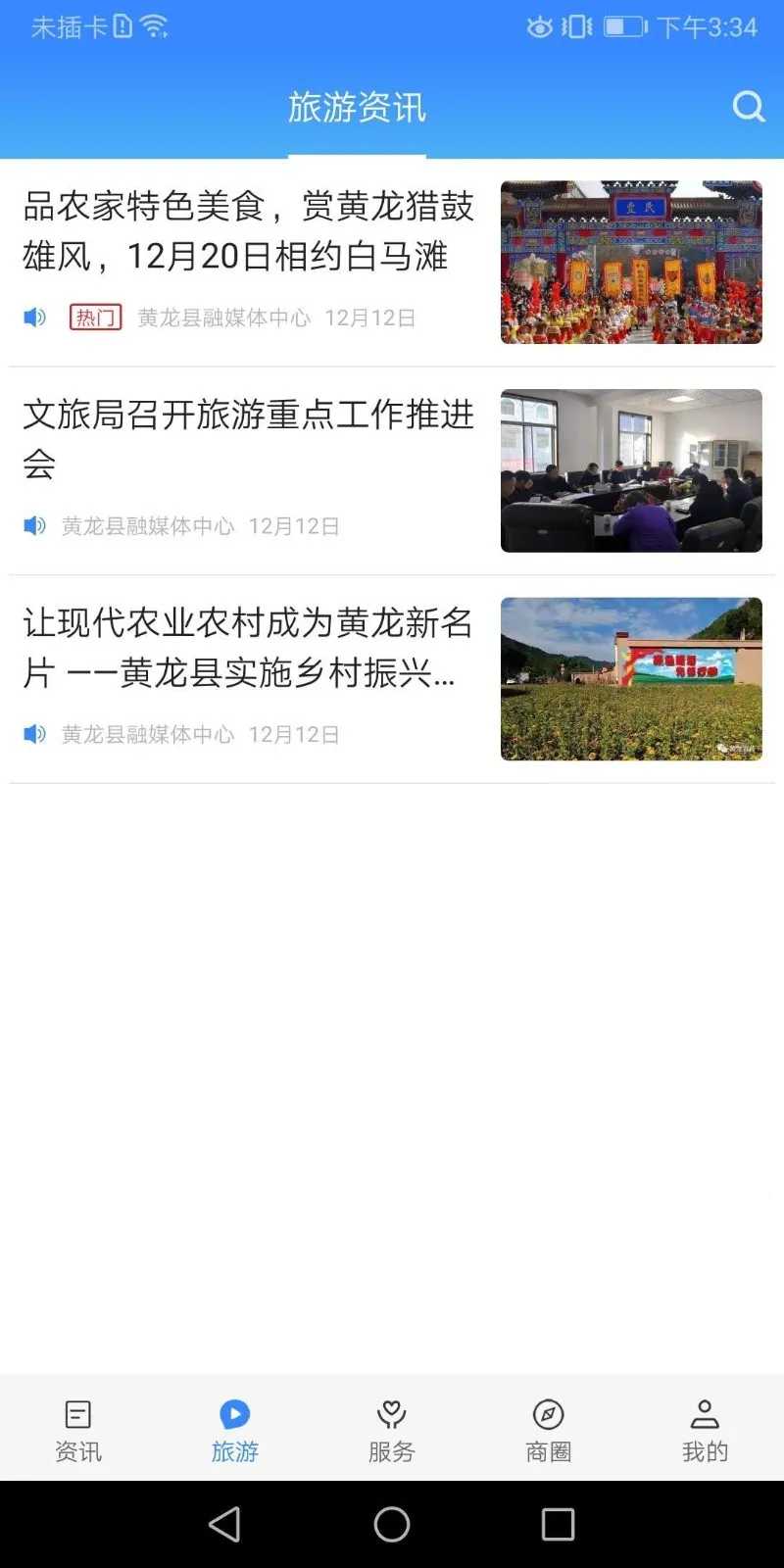This screenshot has height=1568, width=784.
Task: Play audio for the 现代农业农村 article
Action: [35, 734]
